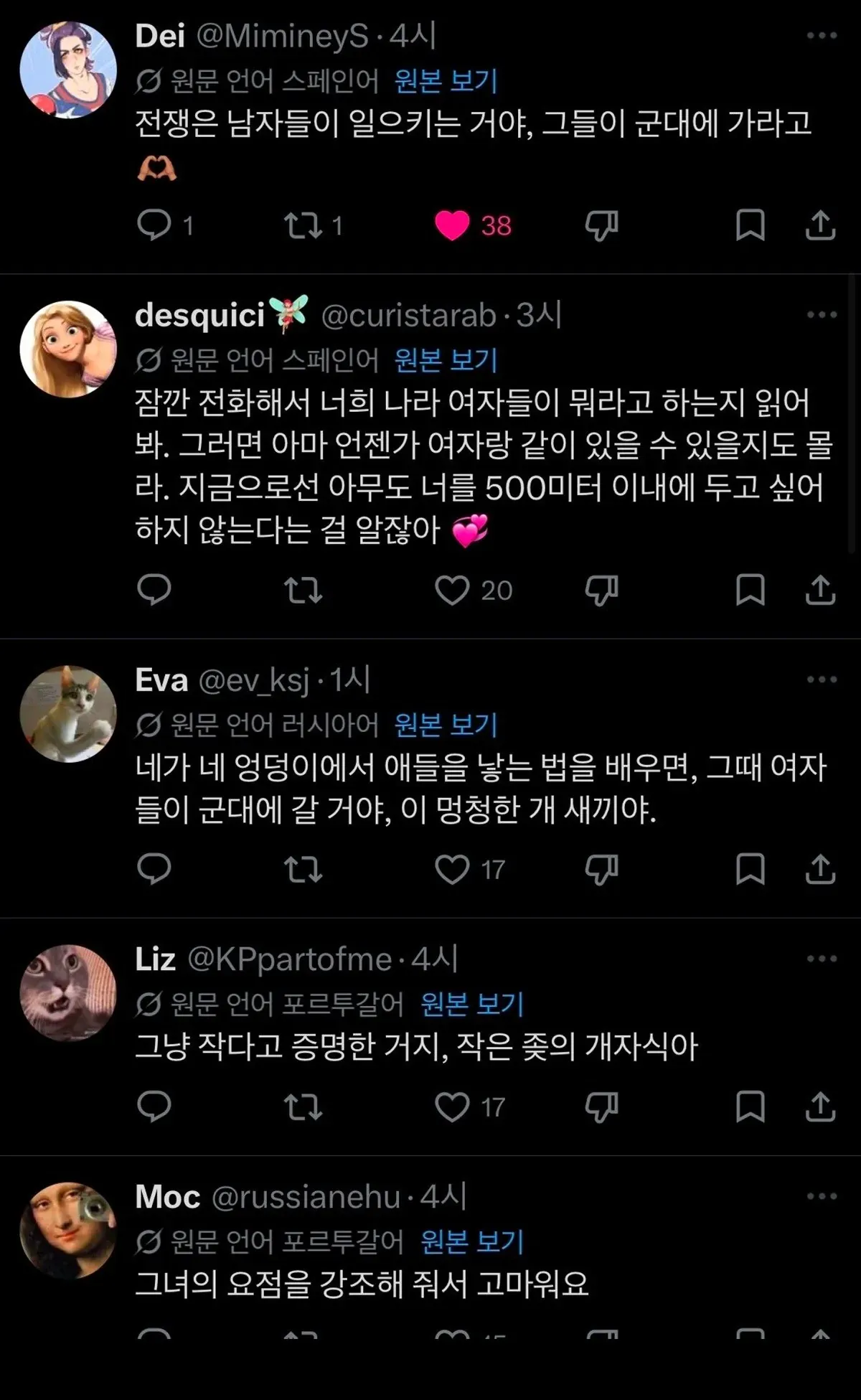This screenshot has width=861, height=1400.
Task: View original Russian text of Eva's post
Action: click(446, 725)
